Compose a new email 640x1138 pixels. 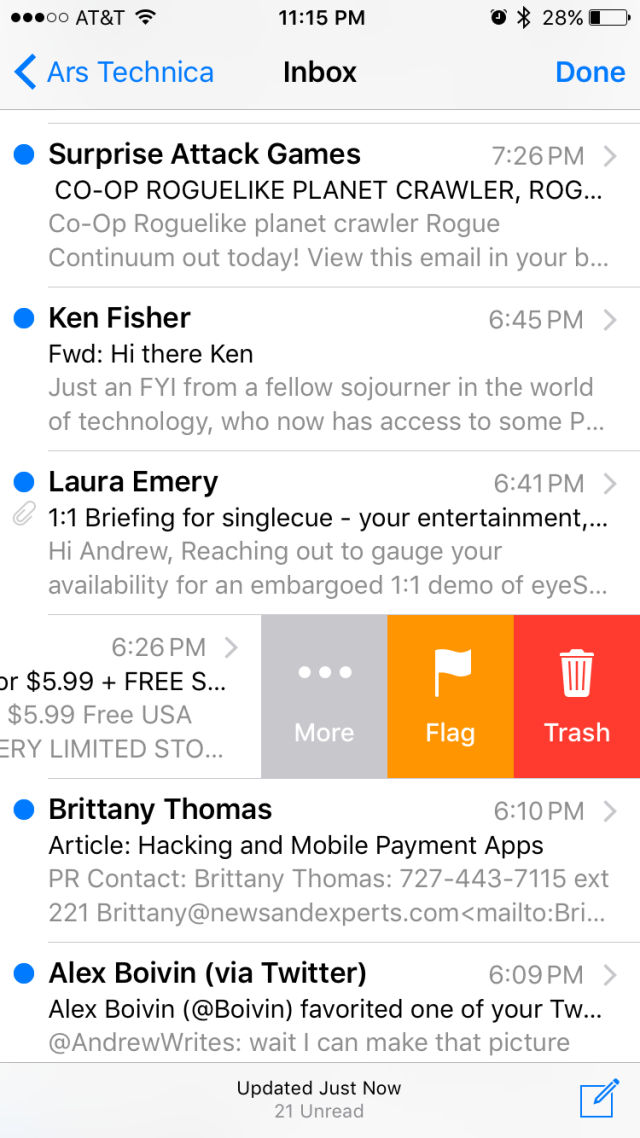pyautogui.click(x=599, y=1099)
